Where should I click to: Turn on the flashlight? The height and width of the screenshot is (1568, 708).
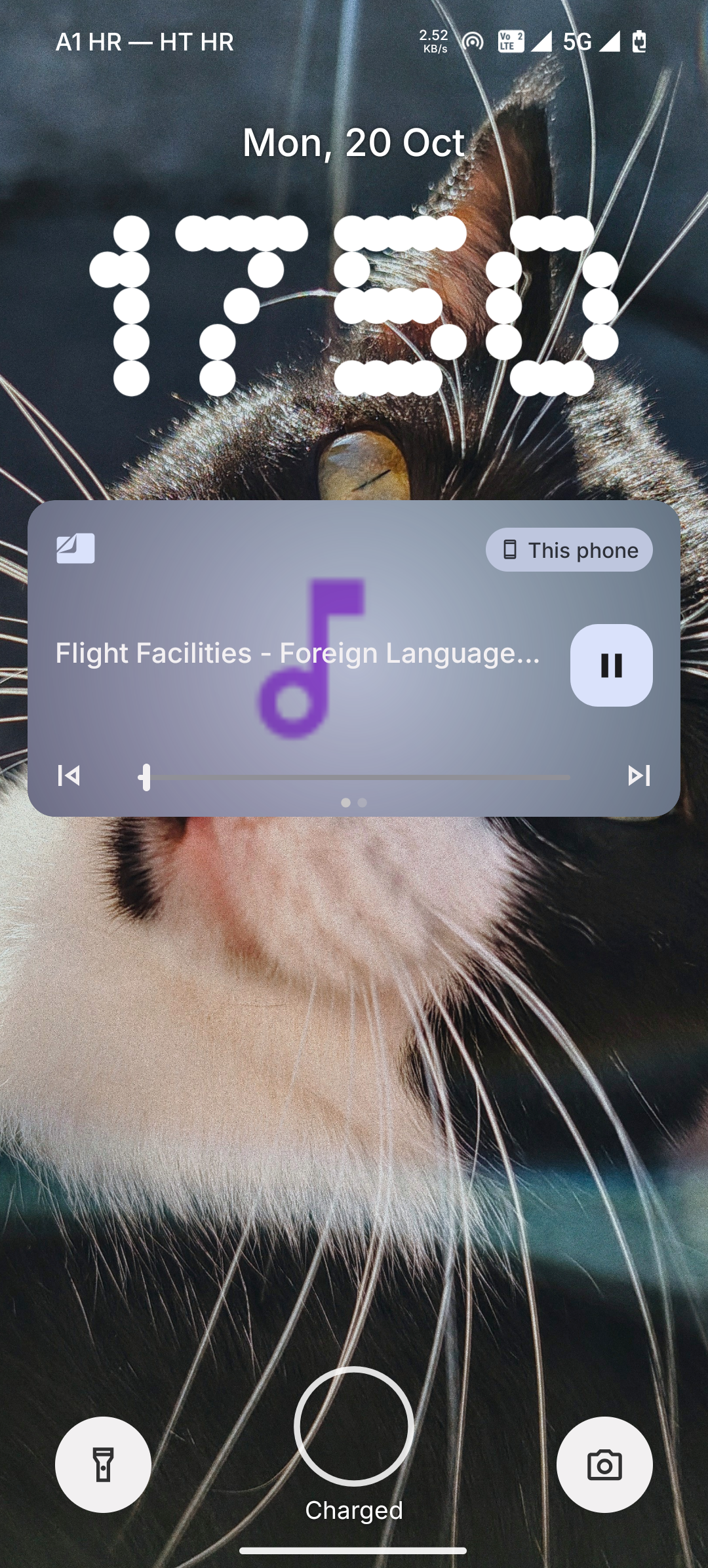coord(103,1464)
